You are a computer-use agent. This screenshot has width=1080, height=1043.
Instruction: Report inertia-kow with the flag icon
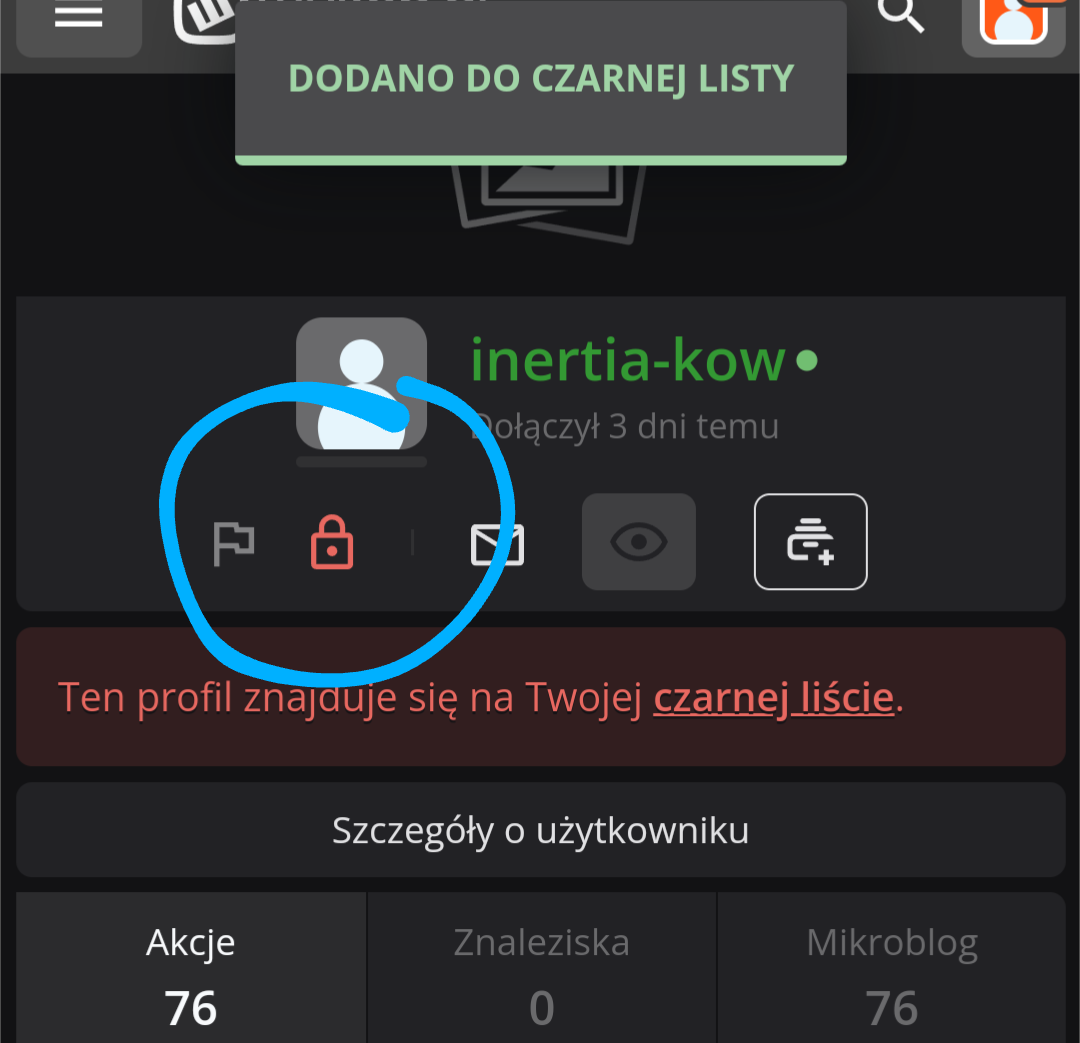[234, 544]
